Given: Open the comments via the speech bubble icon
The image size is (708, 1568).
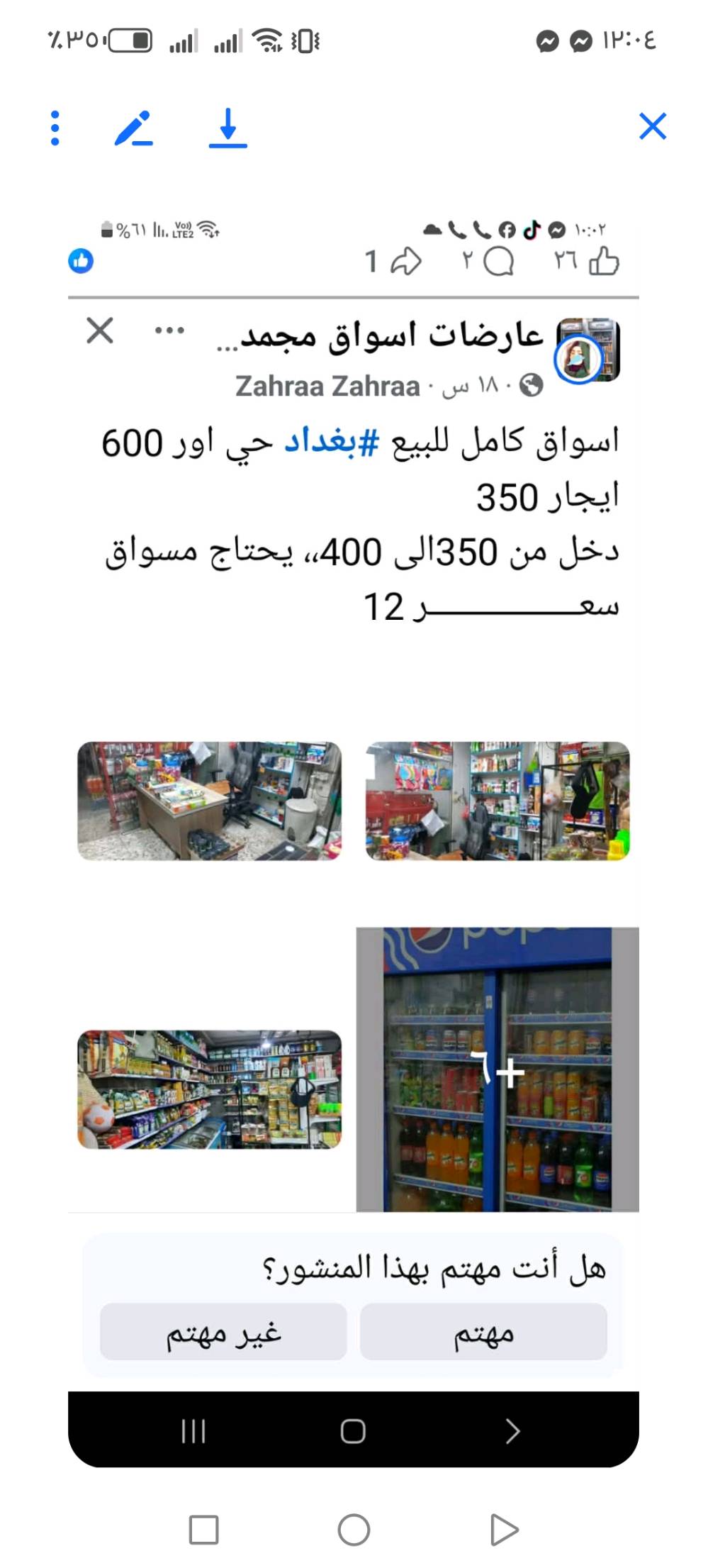Looking at the screenshot, I should (x=499, y=262).
